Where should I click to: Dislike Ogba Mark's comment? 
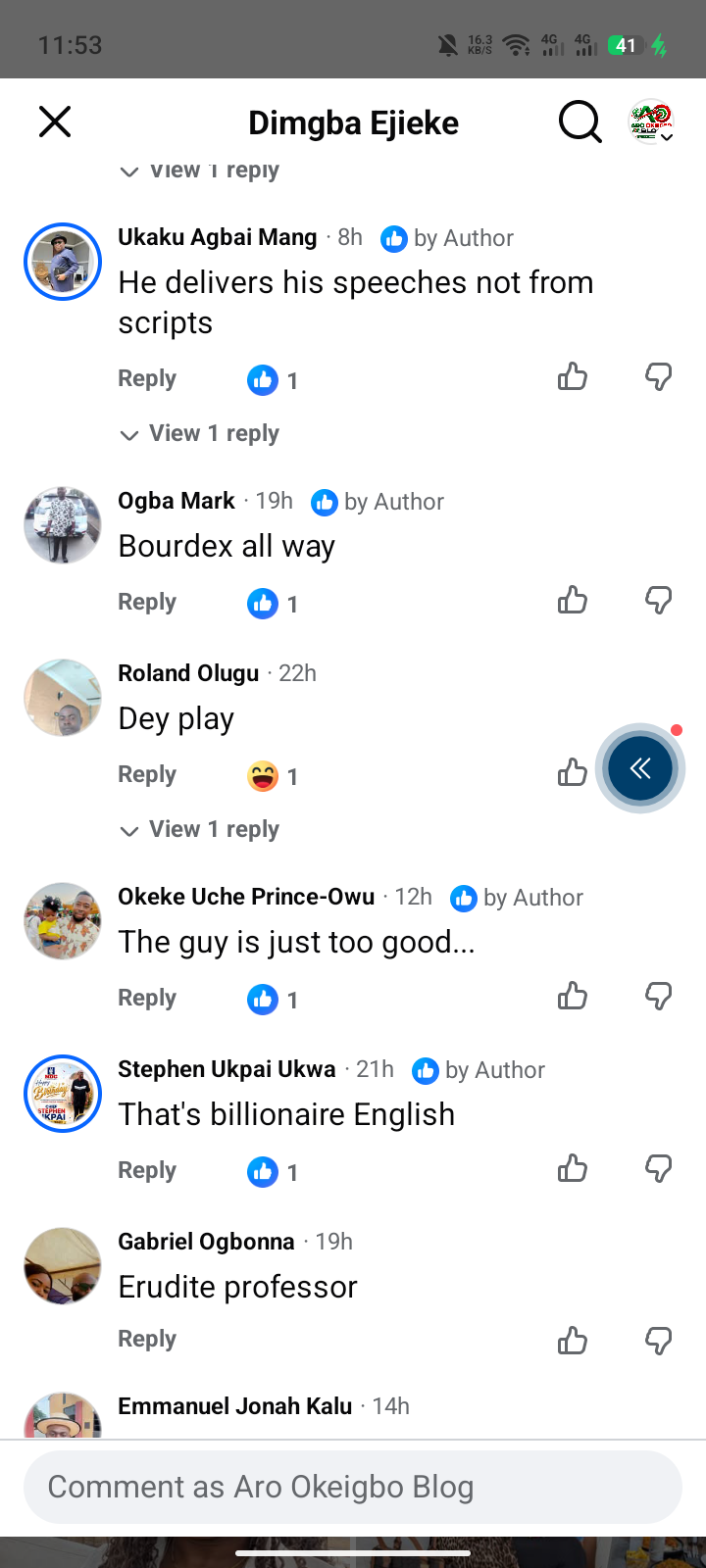tap(659, 601)
